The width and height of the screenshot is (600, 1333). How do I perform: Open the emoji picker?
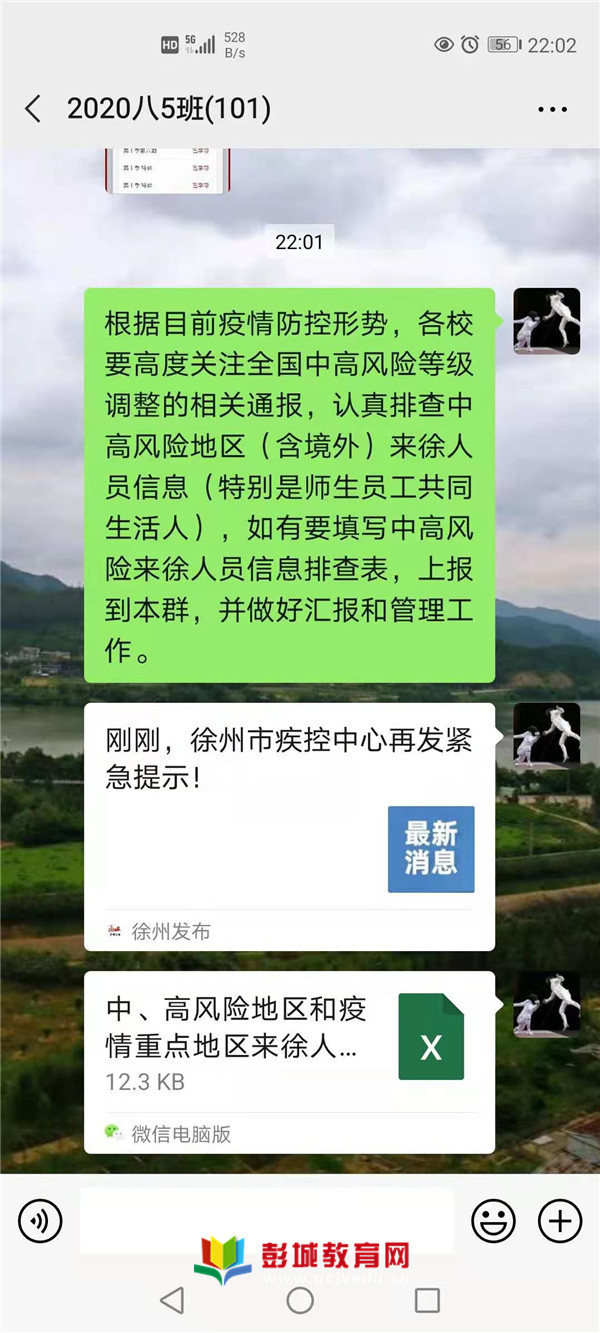point(493,1220)
